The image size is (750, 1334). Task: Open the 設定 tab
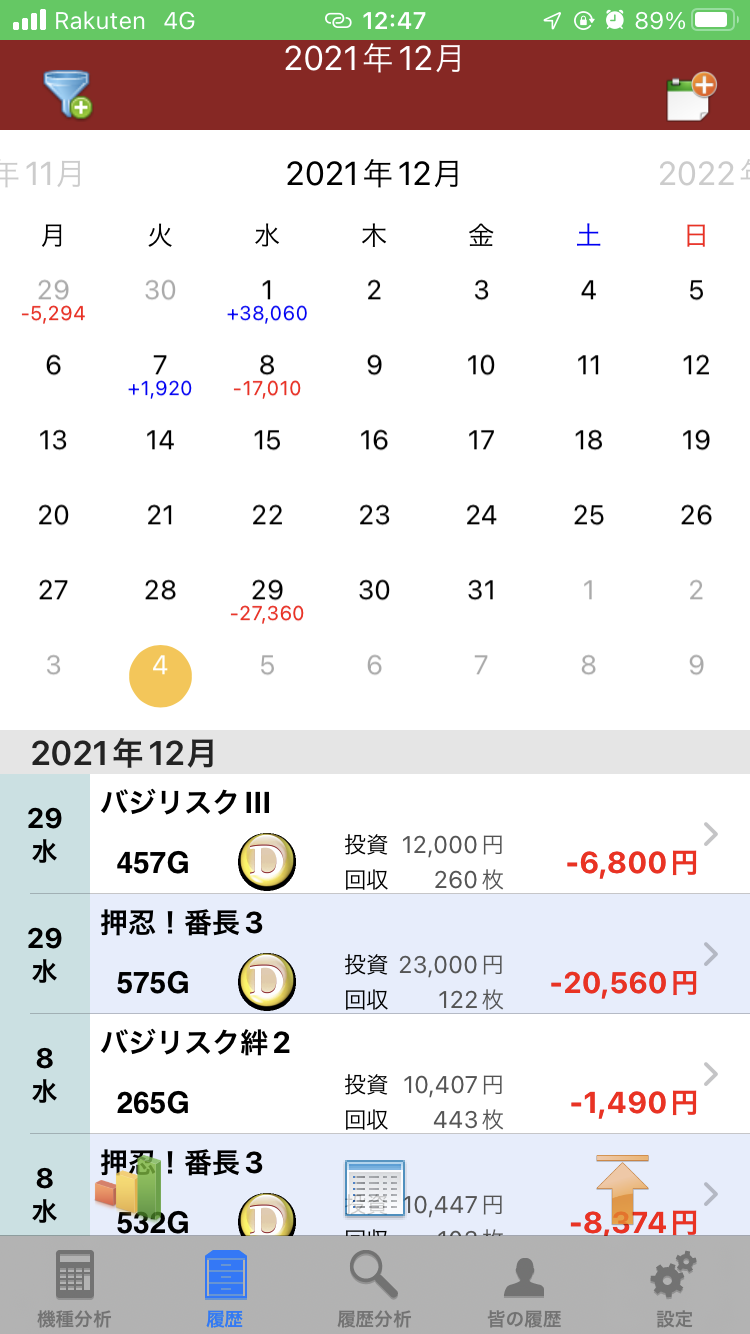click(674, 1287)
